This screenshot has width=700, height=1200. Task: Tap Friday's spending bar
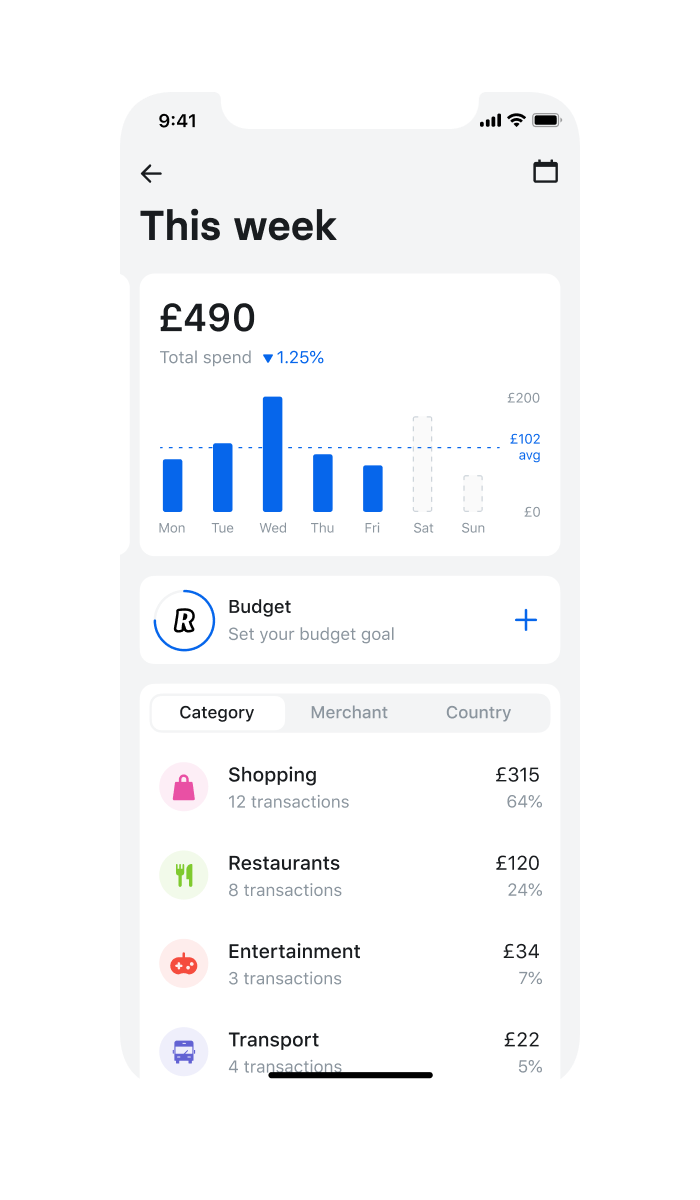point(373,488)
